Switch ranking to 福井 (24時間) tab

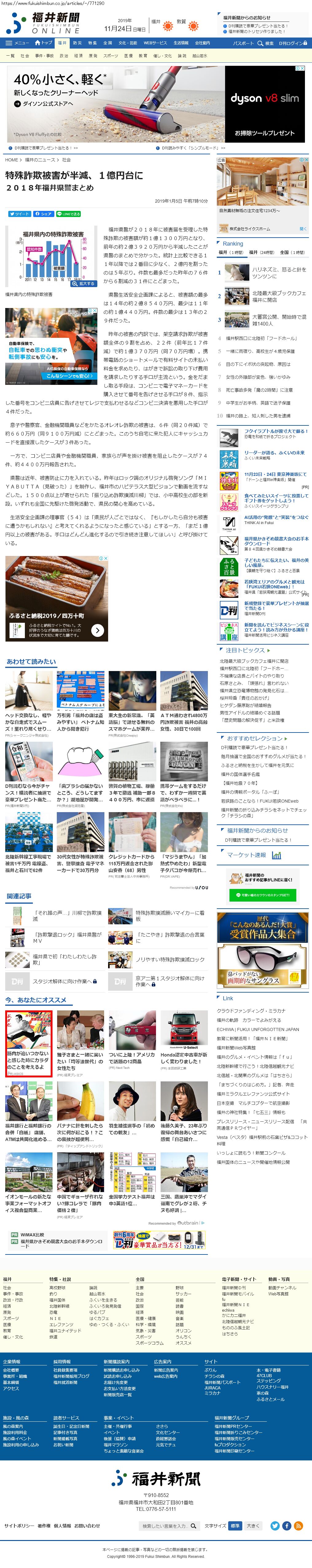pyautogui.click(x=262, y=252)
